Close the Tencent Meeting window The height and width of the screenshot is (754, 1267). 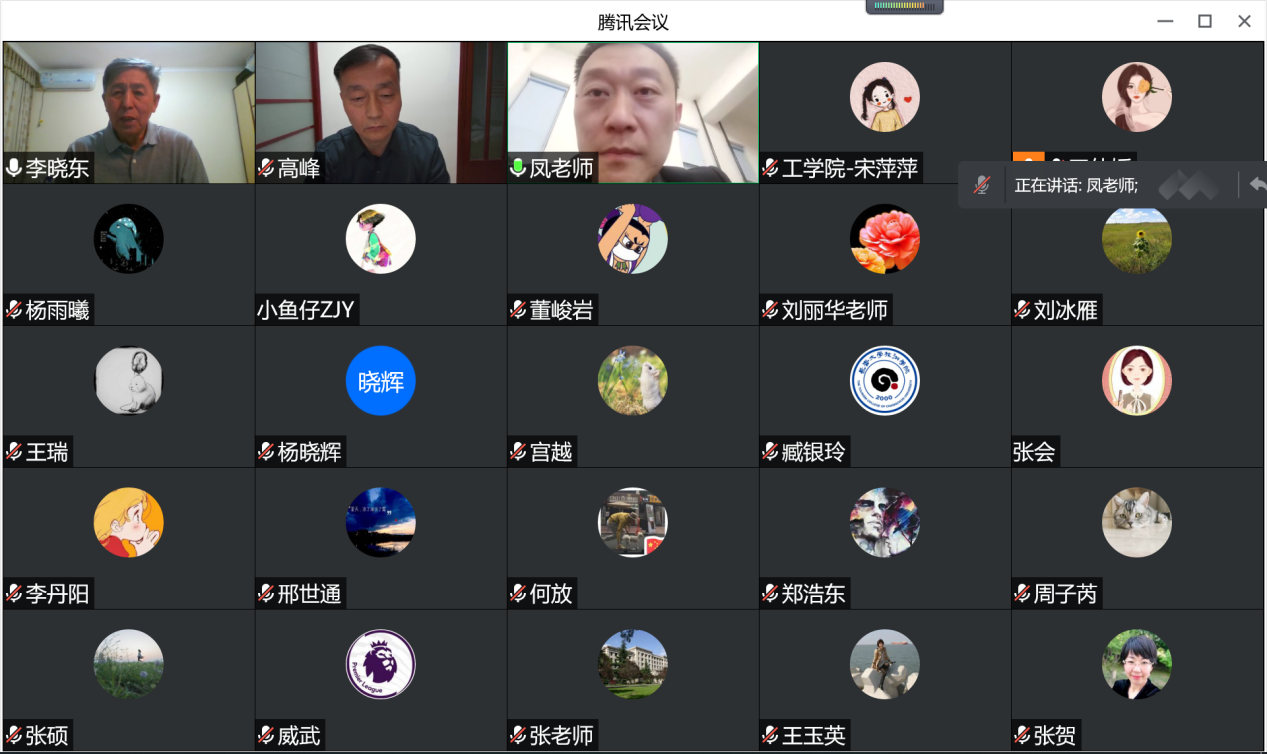click(1244, 21)
